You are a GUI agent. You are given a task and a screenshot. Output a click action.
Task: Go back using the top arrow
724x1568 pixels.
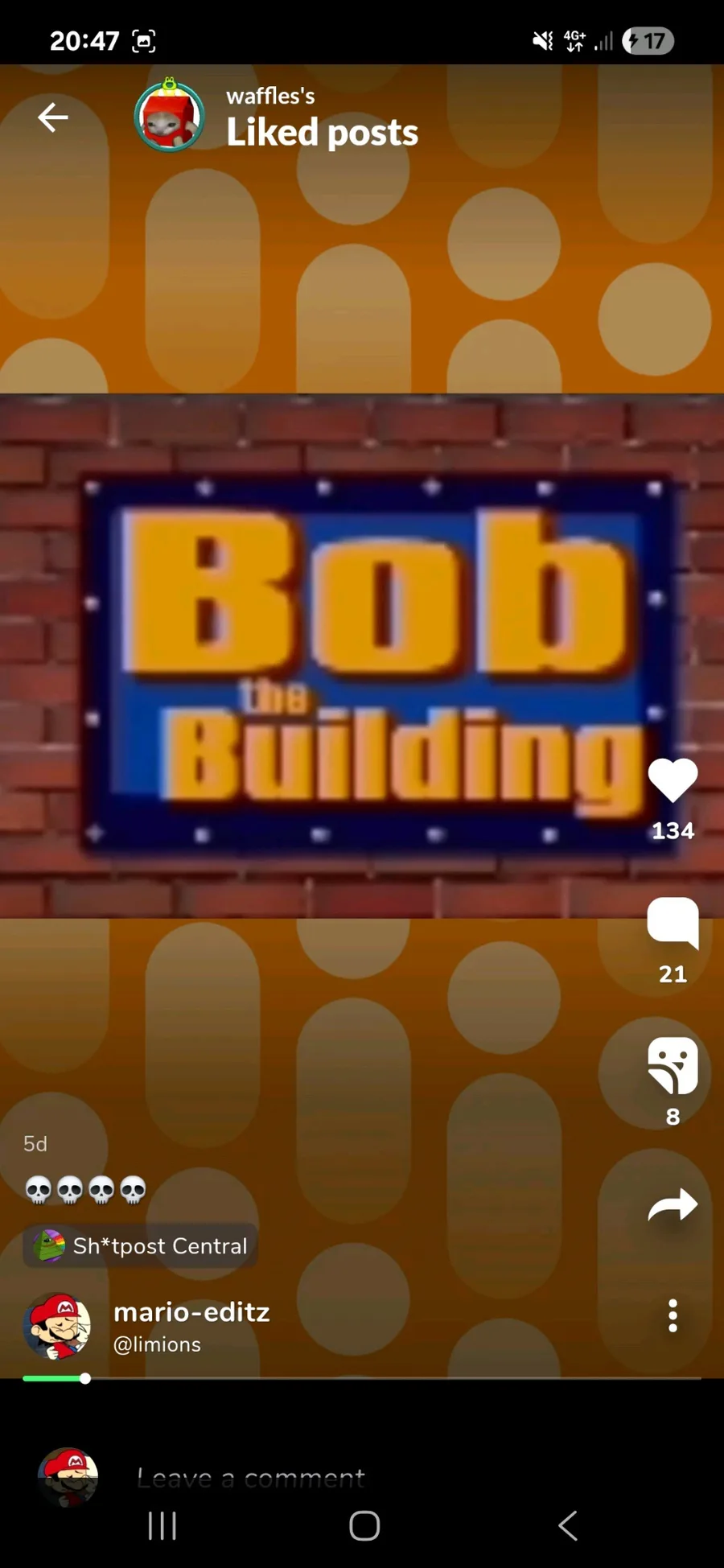point(53,117)
